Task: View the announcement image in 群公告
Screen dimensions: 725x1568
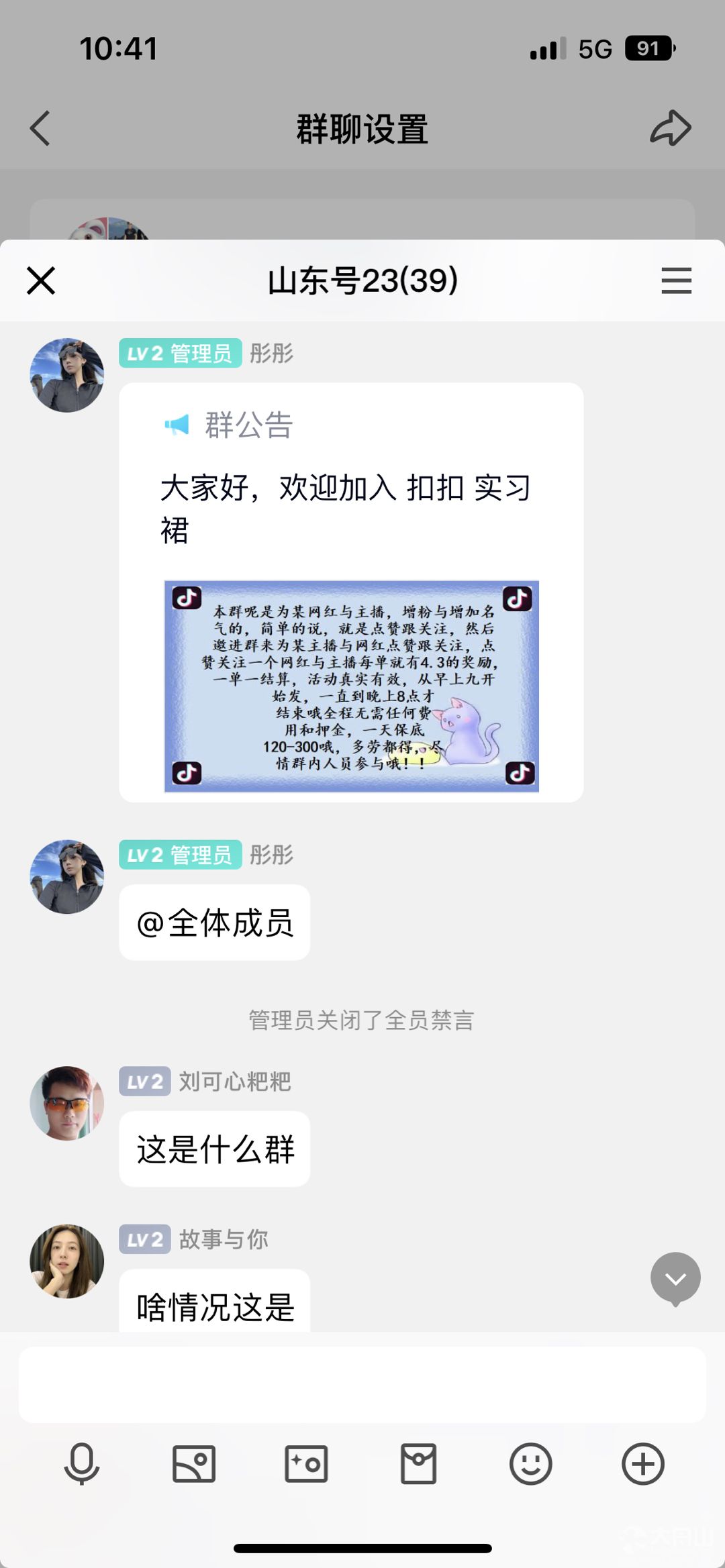Action: 351,686
